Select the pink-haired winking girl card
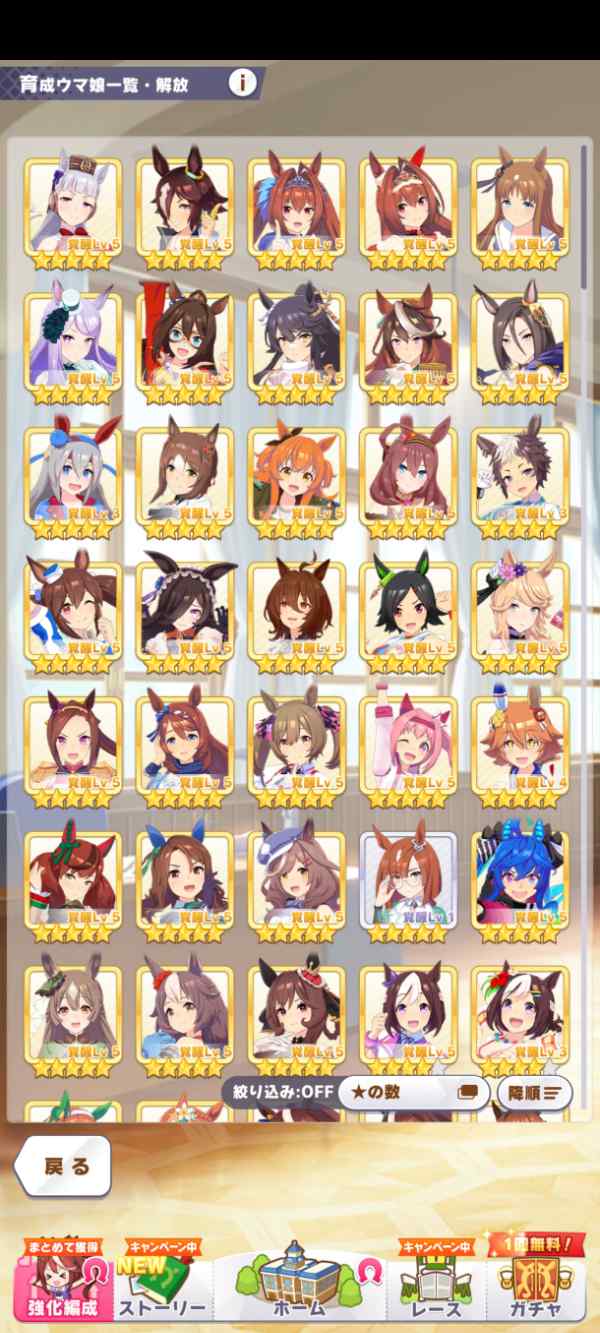Viewport: 600px width, 1333px height. tap(409, 743)
